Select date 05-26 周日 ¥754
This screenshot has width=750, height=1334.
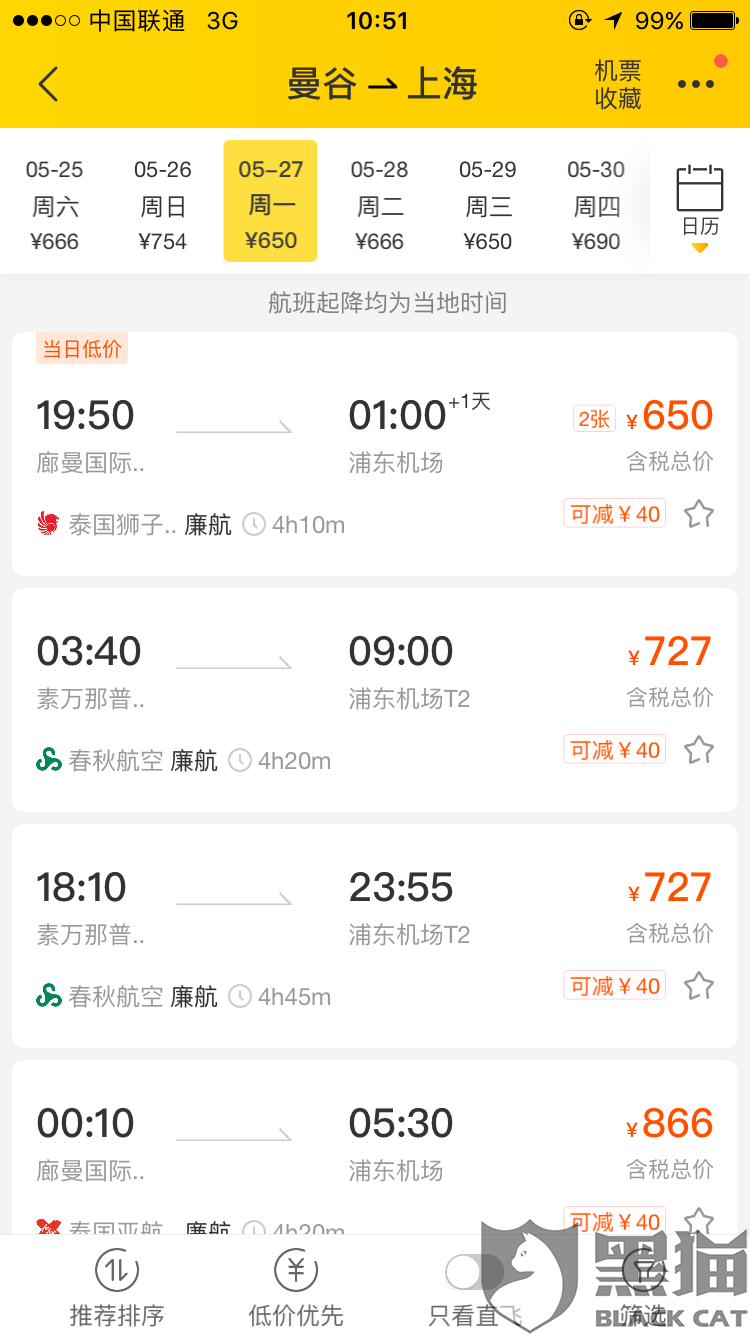(163, 205)
